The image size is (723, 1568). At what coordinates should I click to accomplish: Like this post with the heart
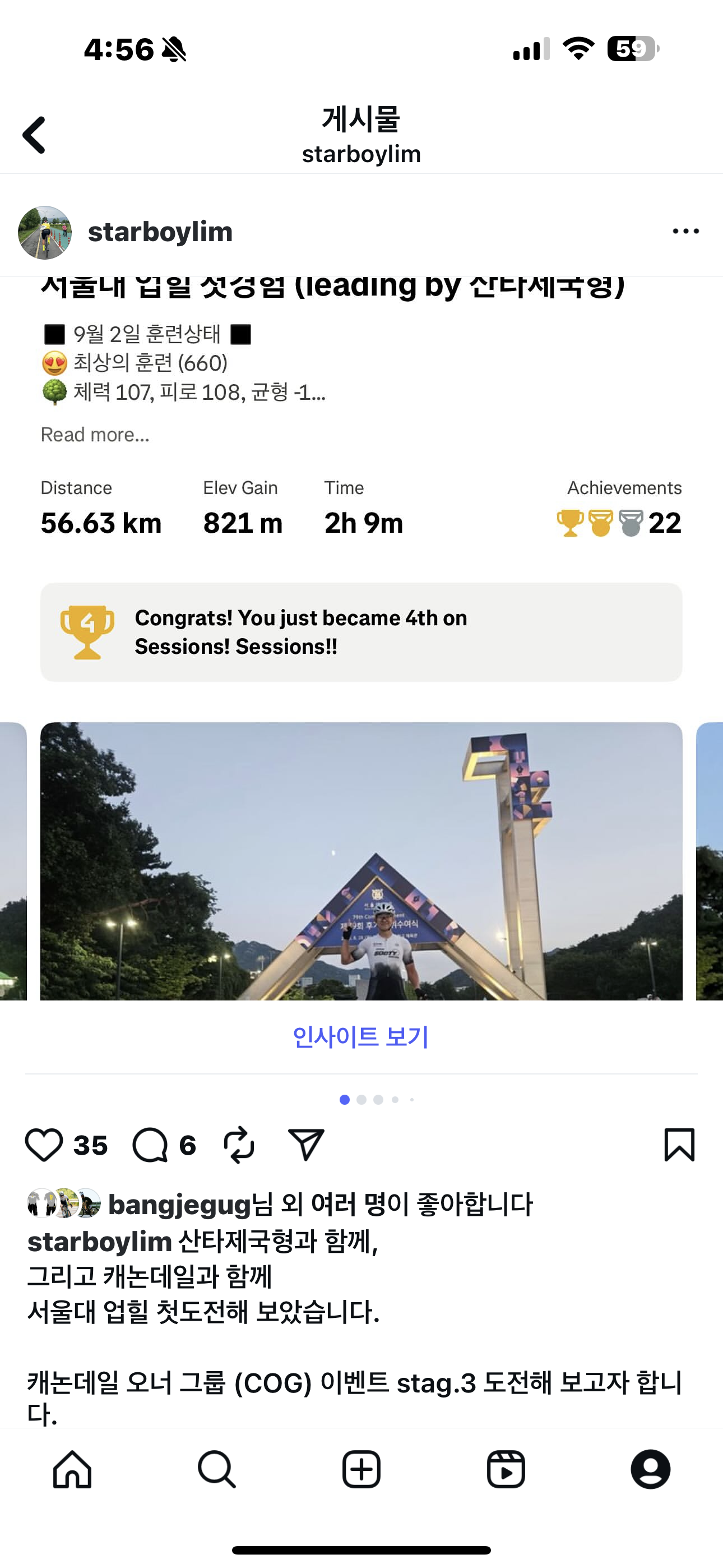pos(44,1145)
